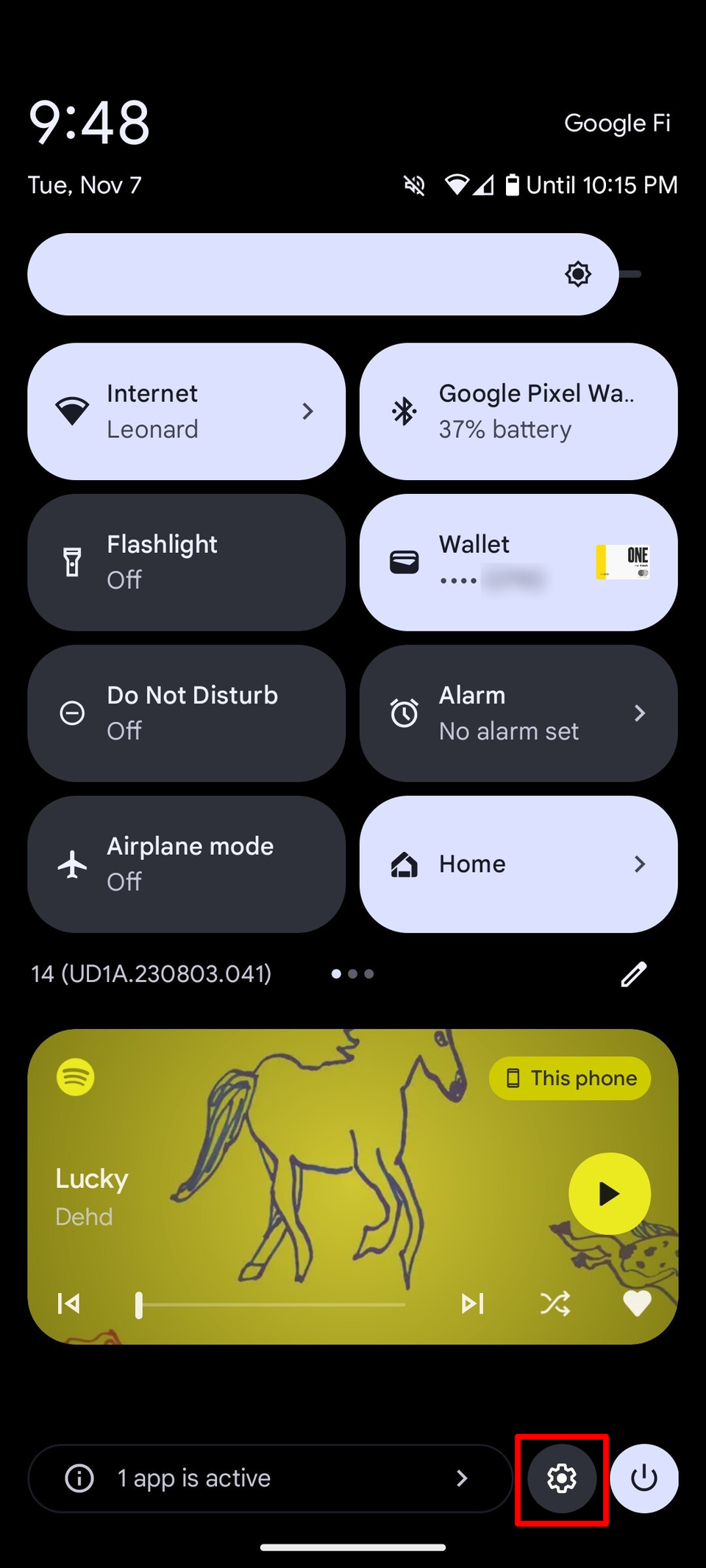The image size is (706, 1568).
Task: Tap the Wallet card icon
Action: coord(404,561)
